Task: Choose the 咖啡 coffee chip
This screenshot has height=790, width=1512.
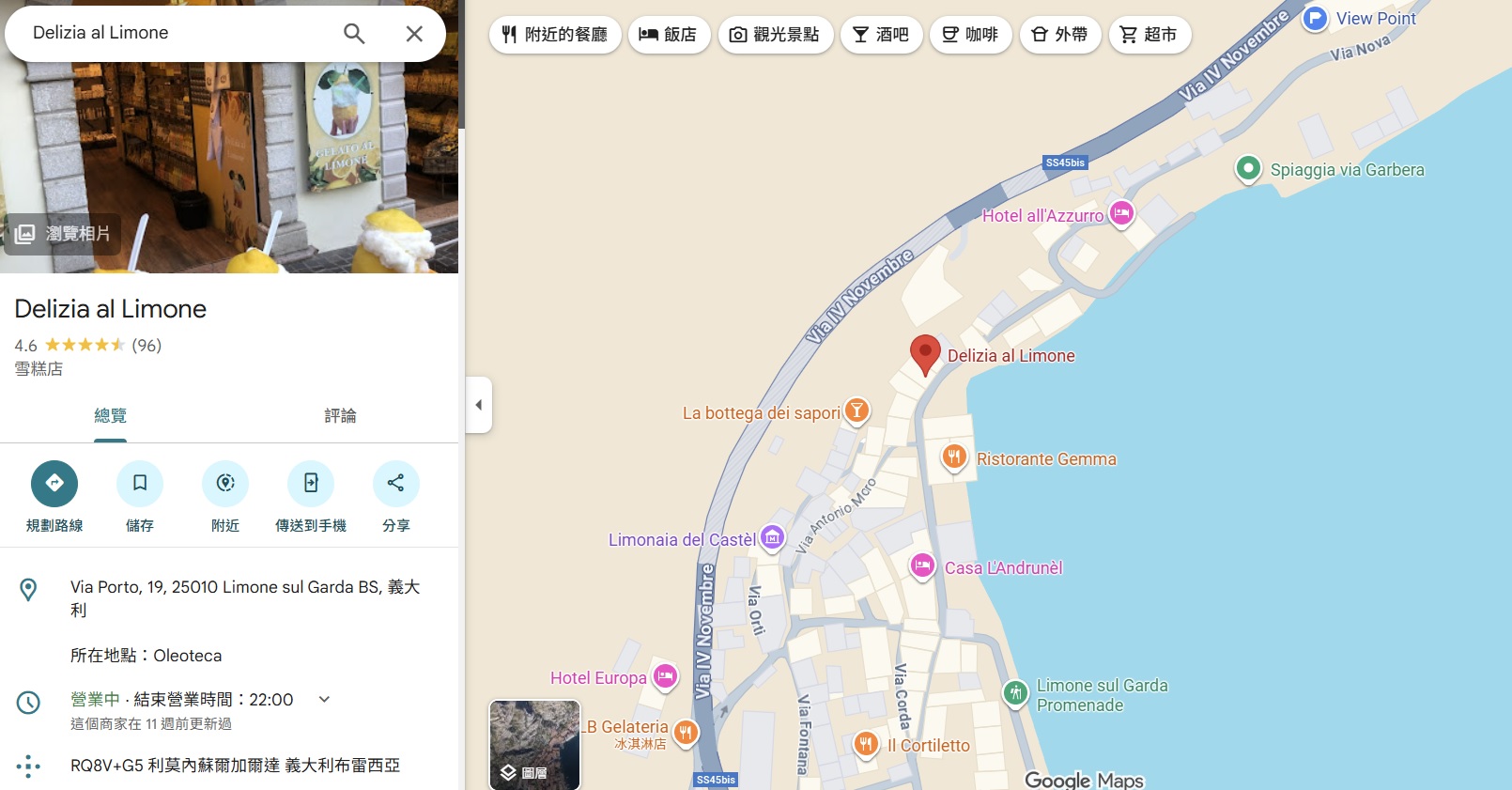Action: pos(970,35)
